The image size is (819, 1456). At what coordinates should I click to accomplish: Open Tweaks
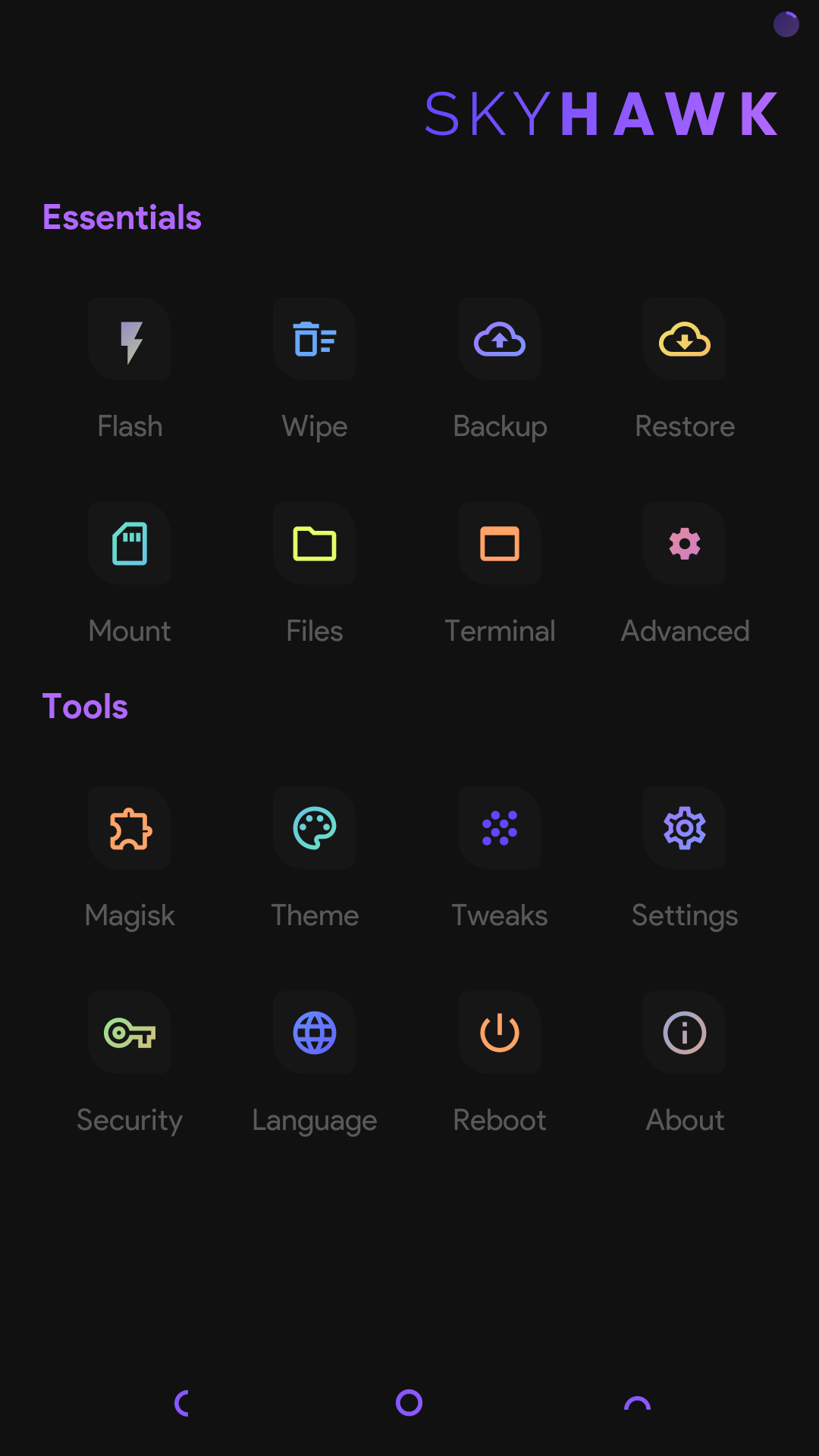pos(500,829)
